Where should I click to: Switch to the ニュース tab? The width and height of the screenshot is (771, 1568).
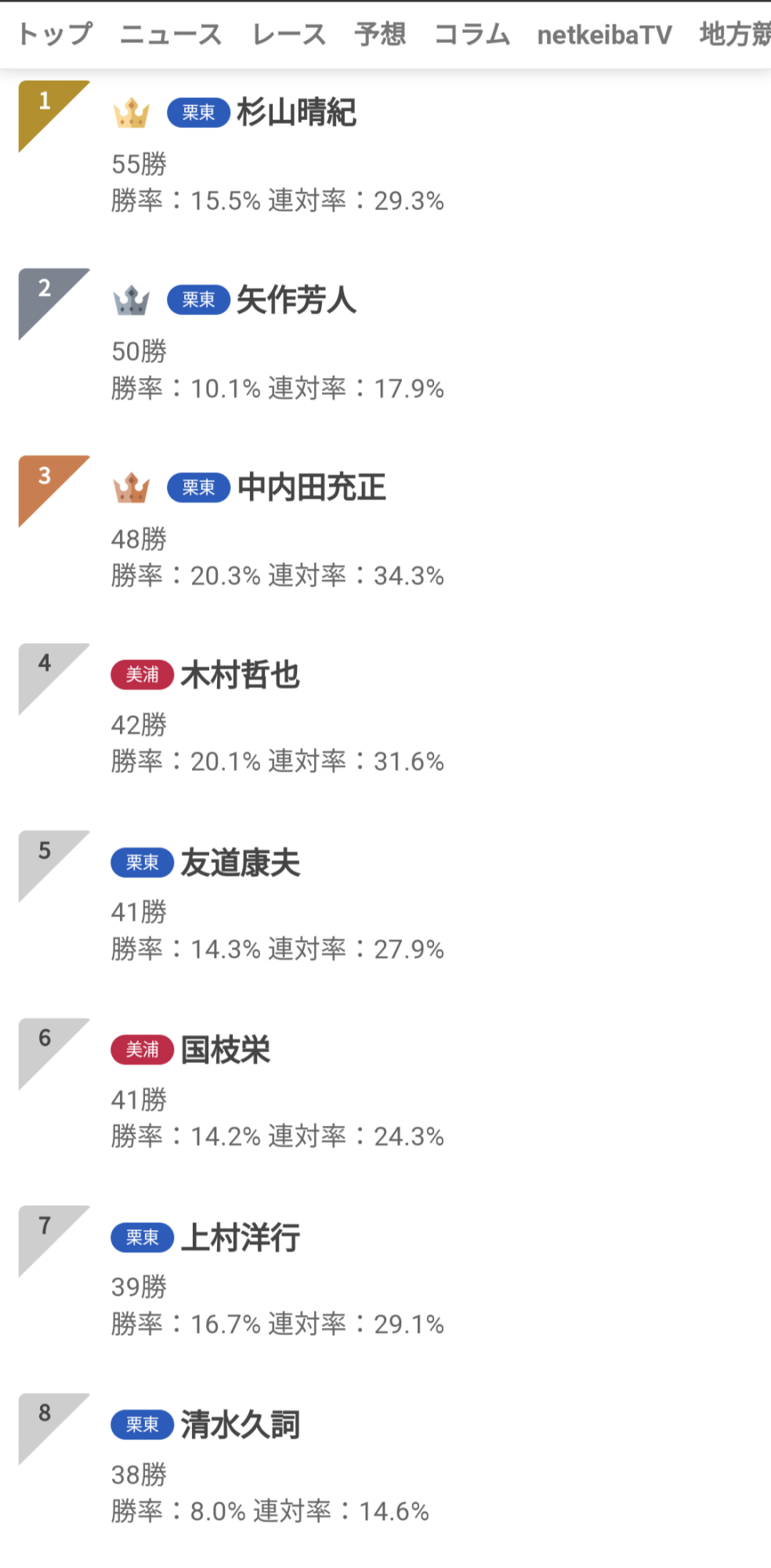point(171,34)
